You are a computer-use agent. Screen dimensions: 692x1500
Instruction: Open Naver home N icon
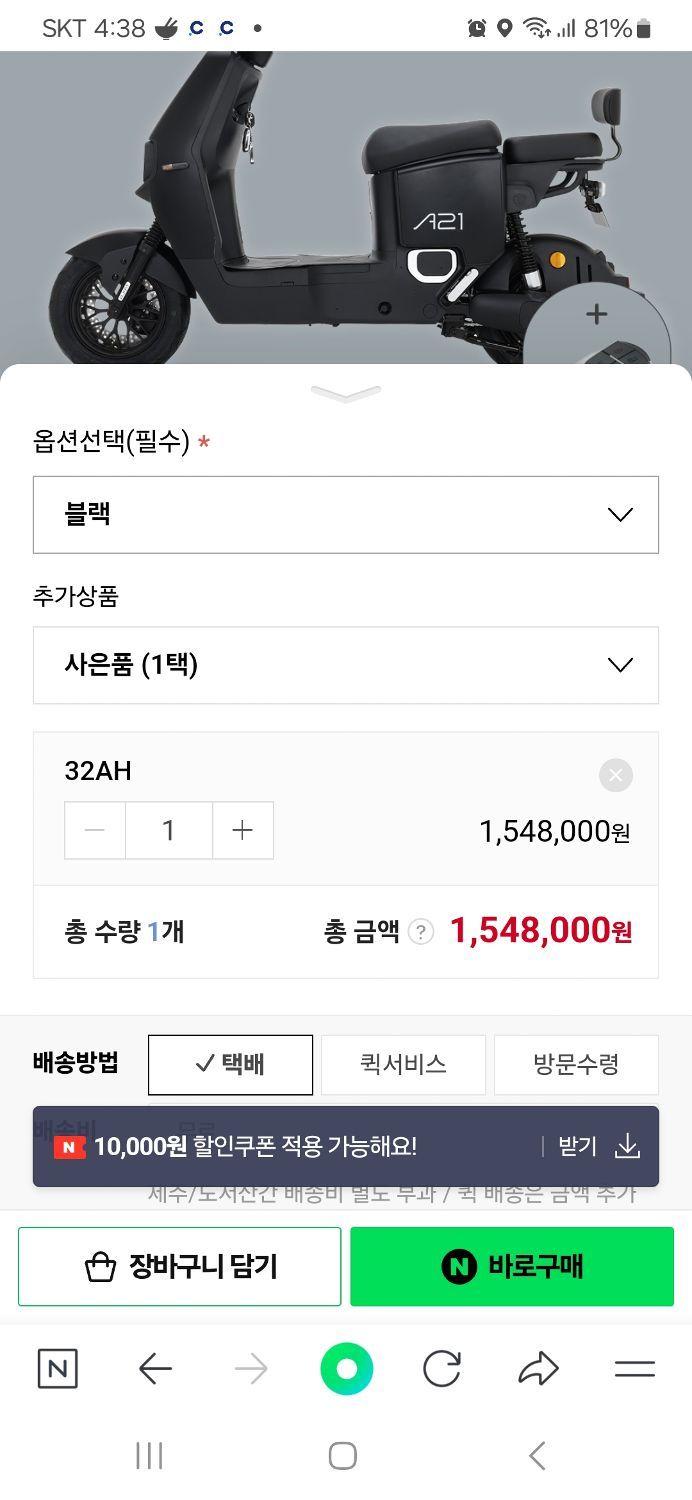click(57, 1368)
